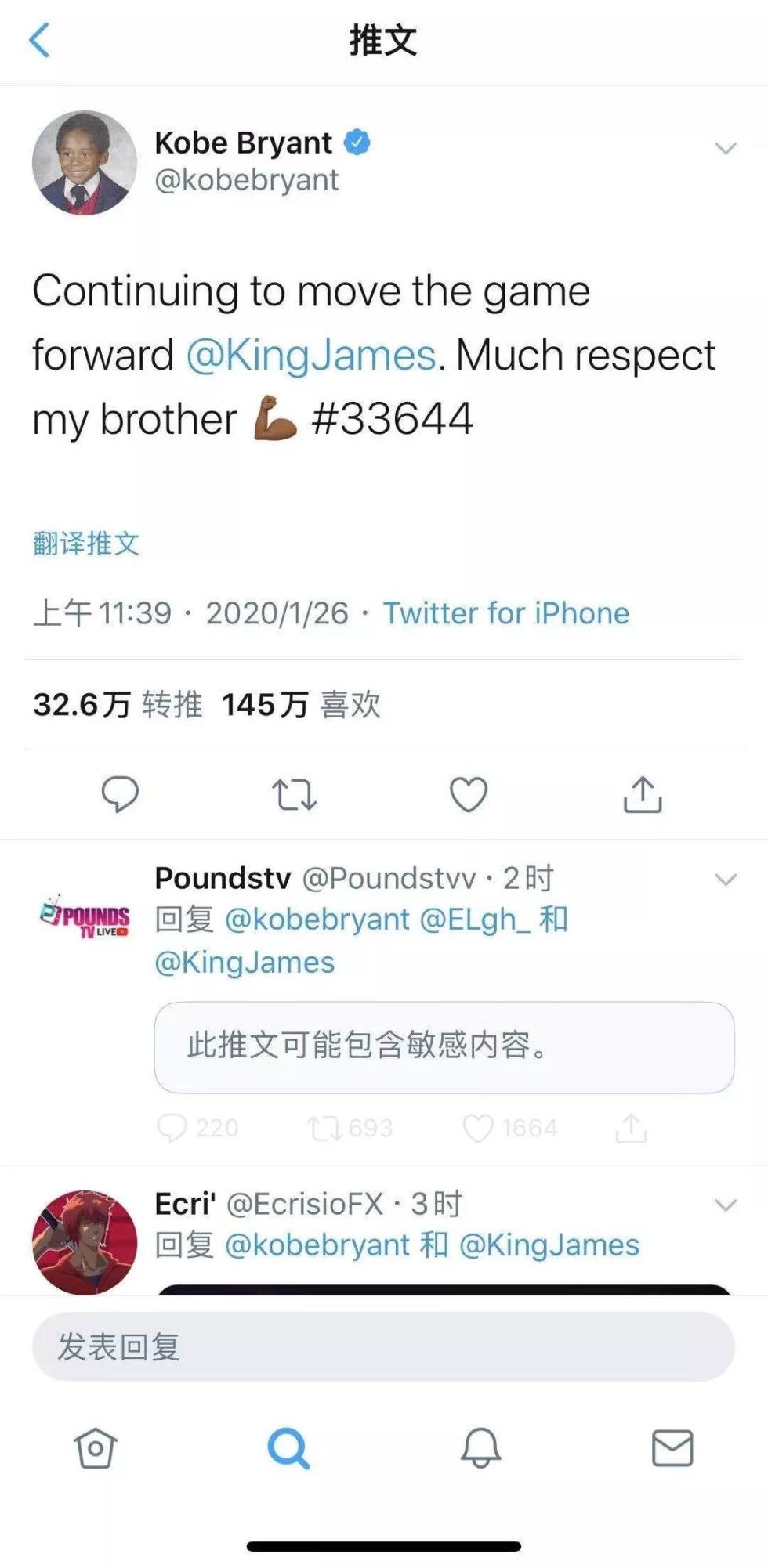Like Kobe Bryant's tweet
This screenshot has width=768, height=1568.
pos(469,794)
